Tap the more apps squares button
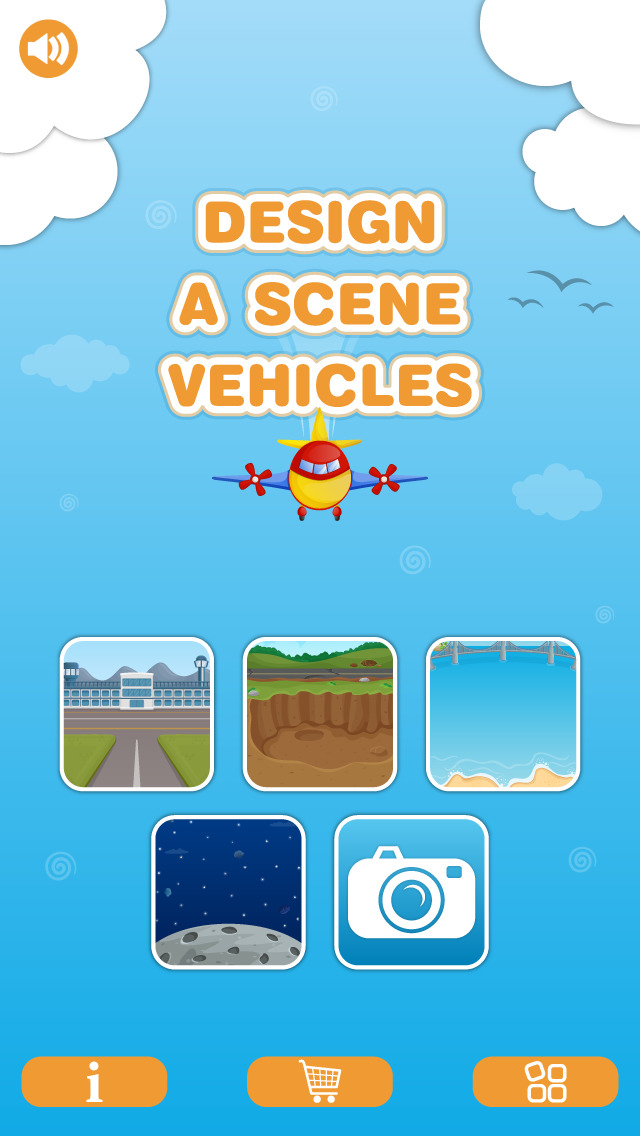 tap(546, 1082)
